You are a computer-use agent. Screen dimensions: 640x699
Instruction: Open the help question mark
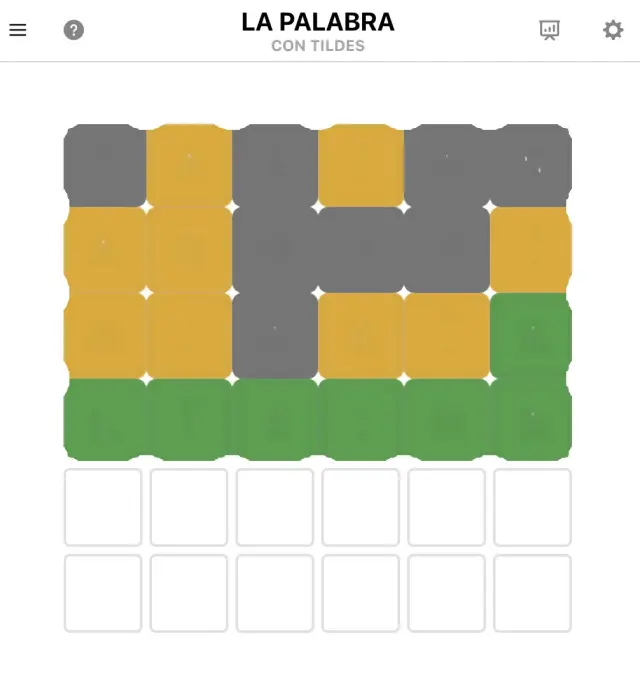point(73,30)
